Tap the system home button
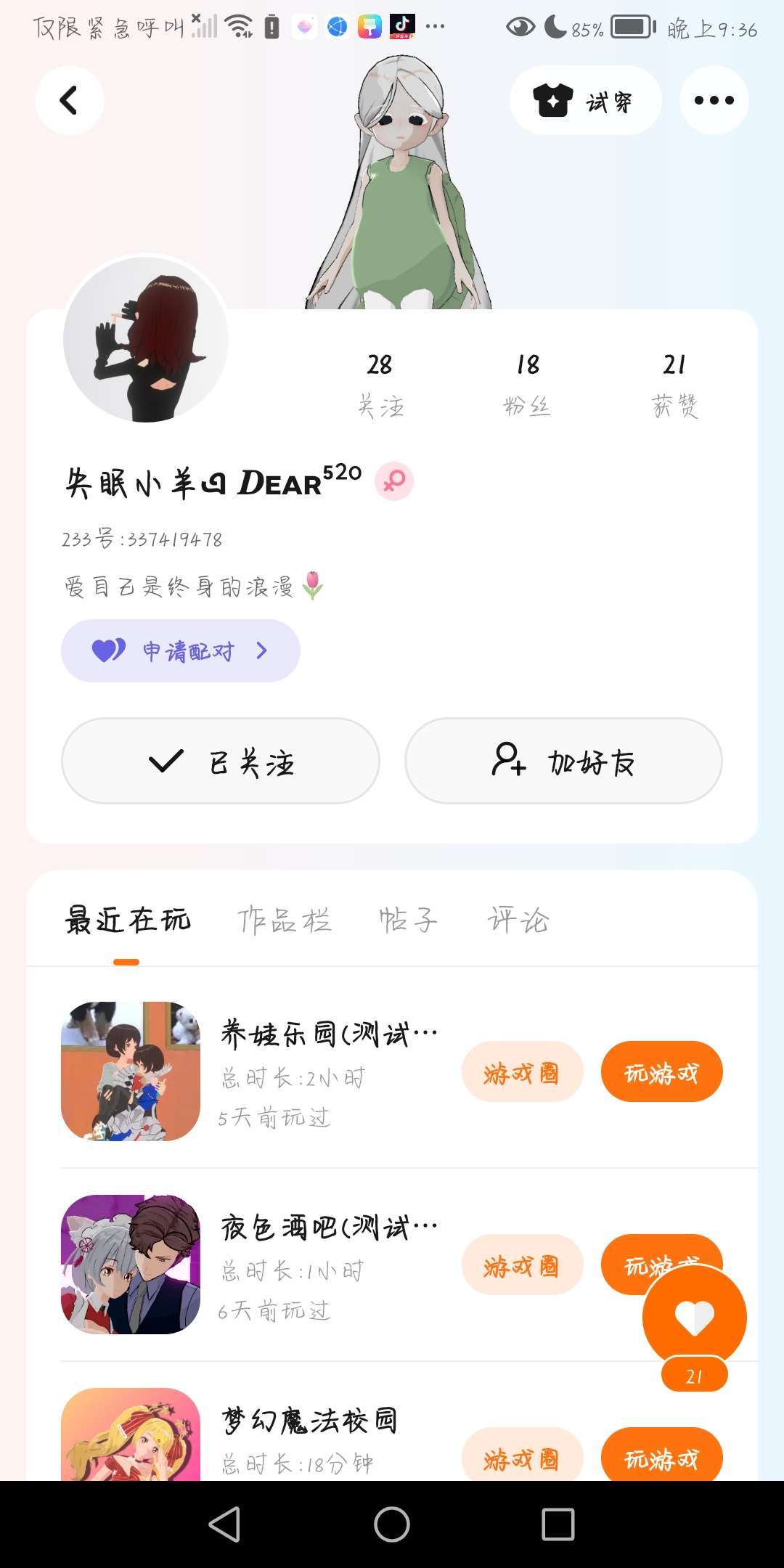 392,1524
